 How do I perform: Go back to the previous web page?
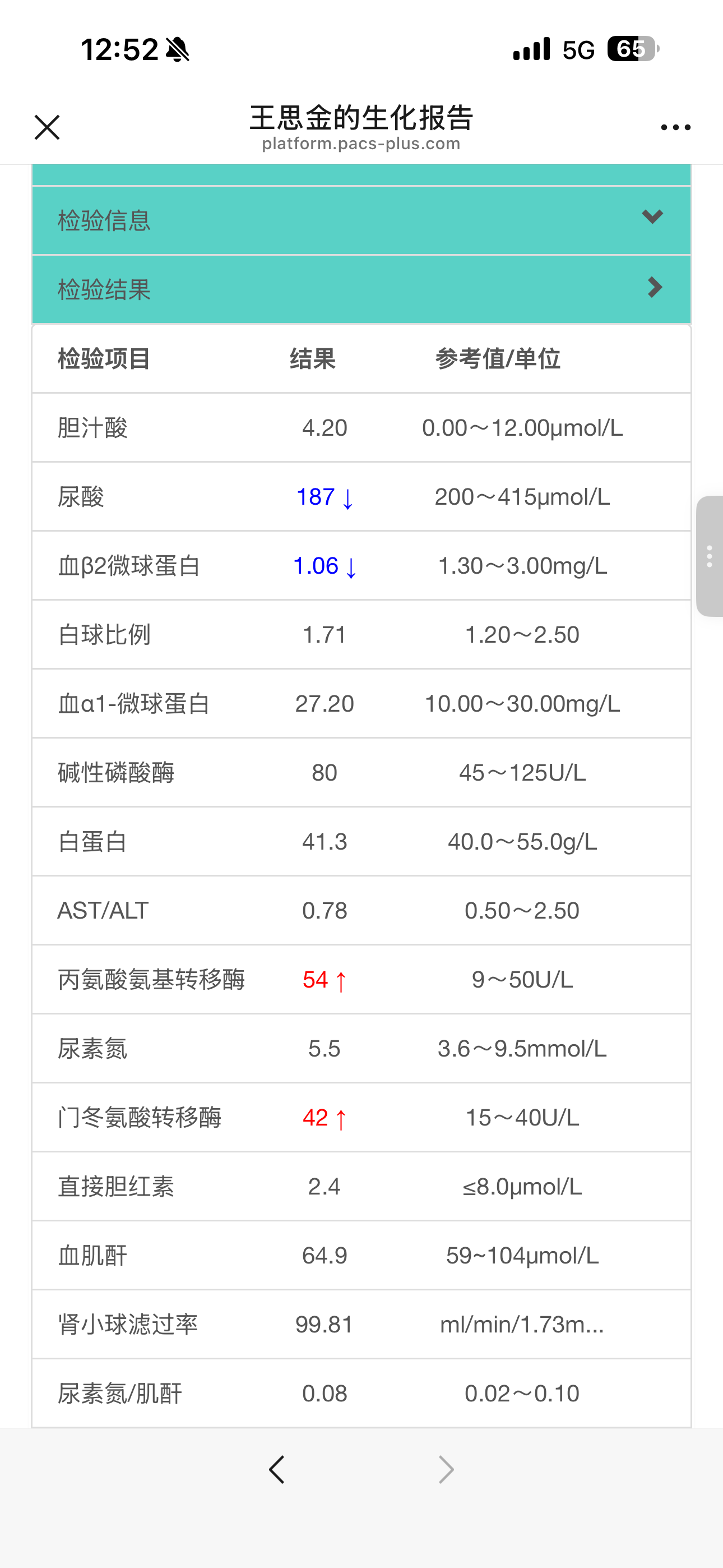(277, 1470)
